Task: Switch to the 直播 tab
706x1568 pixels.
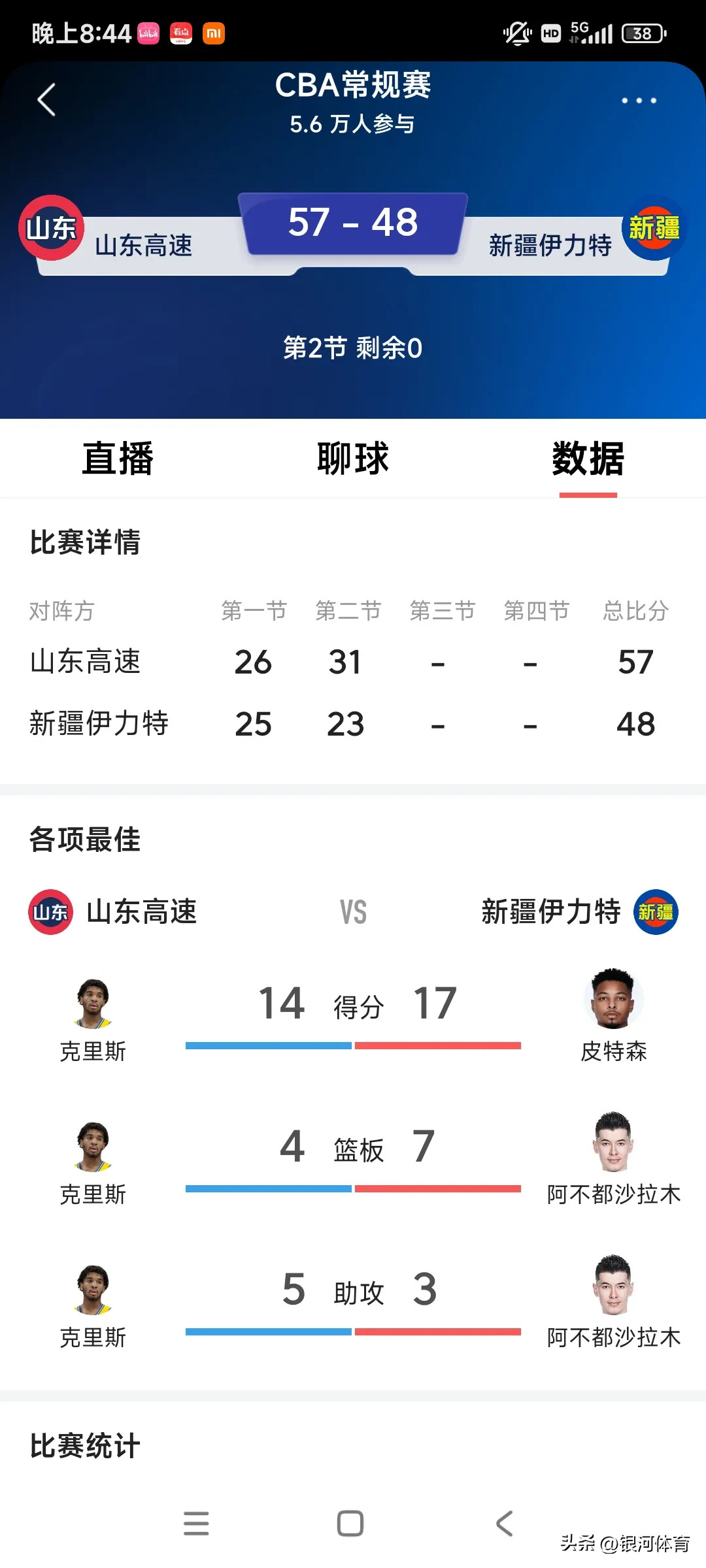Action: [x=116, y=458]
